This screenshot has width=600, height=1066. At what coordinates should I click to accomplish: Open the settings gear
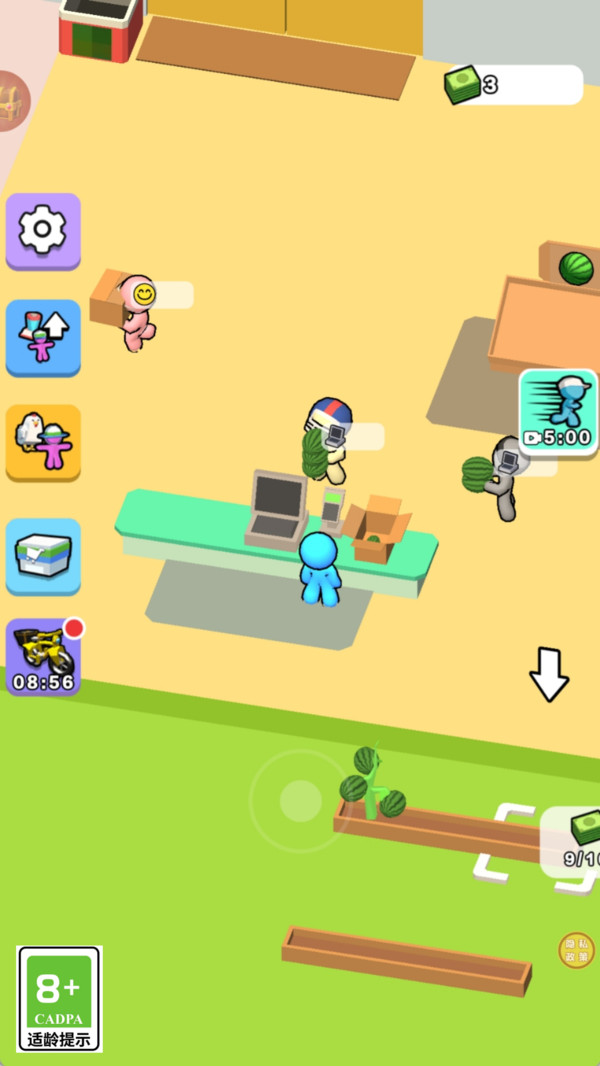[43, 231]
